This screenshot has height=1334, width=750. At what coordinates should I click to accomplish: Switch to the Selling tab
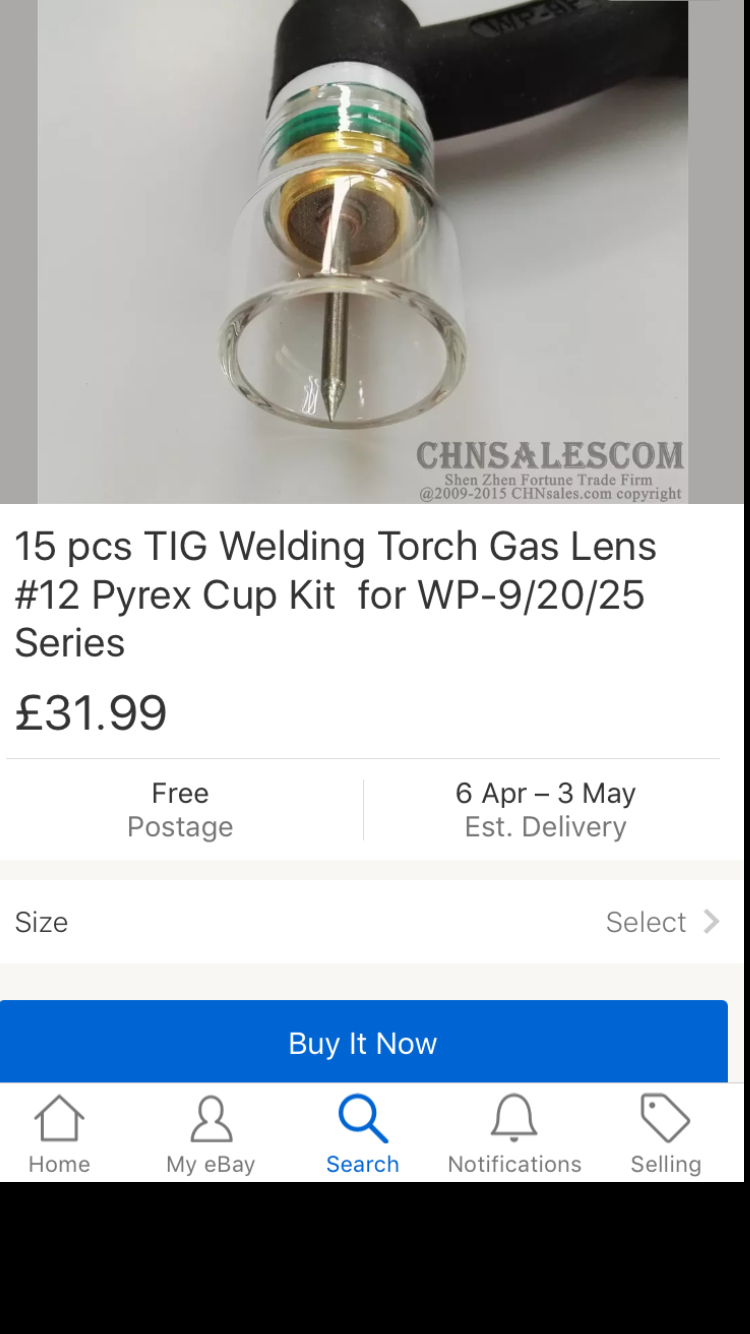click(x=665, y=1135)
